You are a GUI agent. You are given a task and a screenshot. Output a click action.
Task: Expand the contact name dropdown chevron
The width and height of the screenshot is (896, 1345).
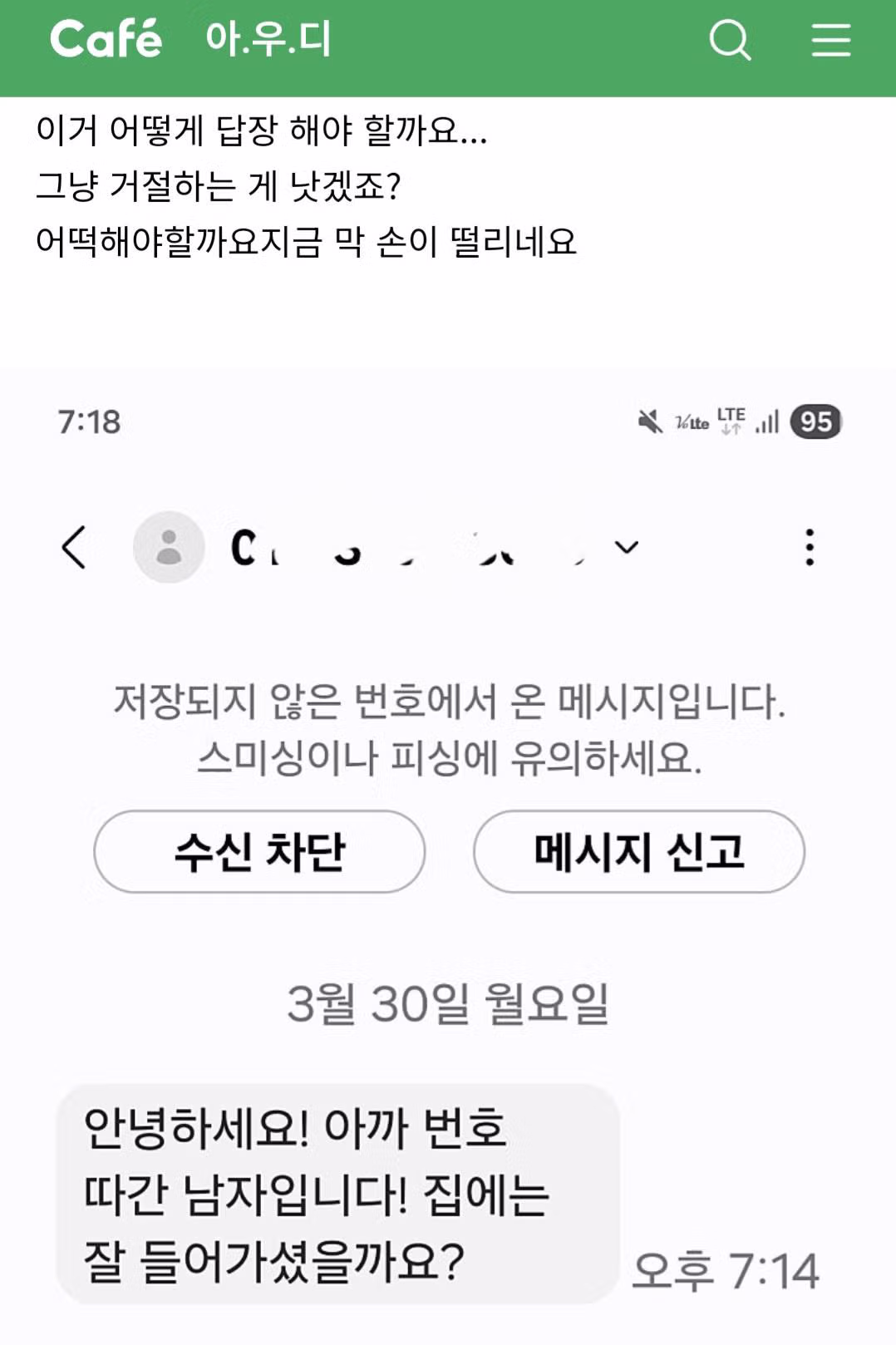click(x=624, y=548)
